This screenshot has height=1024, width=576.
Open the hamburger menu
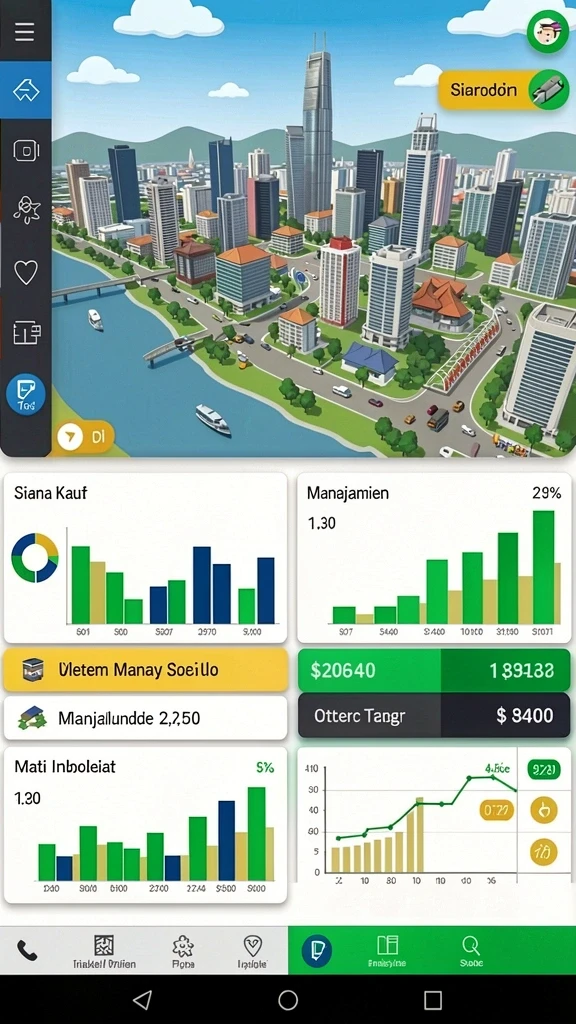(25, 31)
